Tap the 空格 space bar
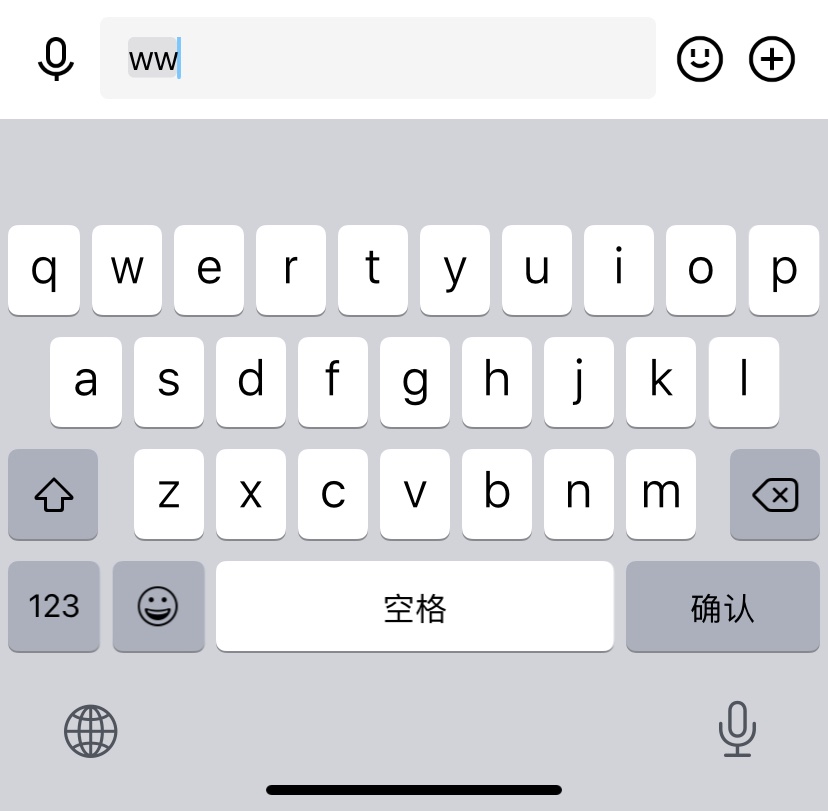 tap(415, 606)
